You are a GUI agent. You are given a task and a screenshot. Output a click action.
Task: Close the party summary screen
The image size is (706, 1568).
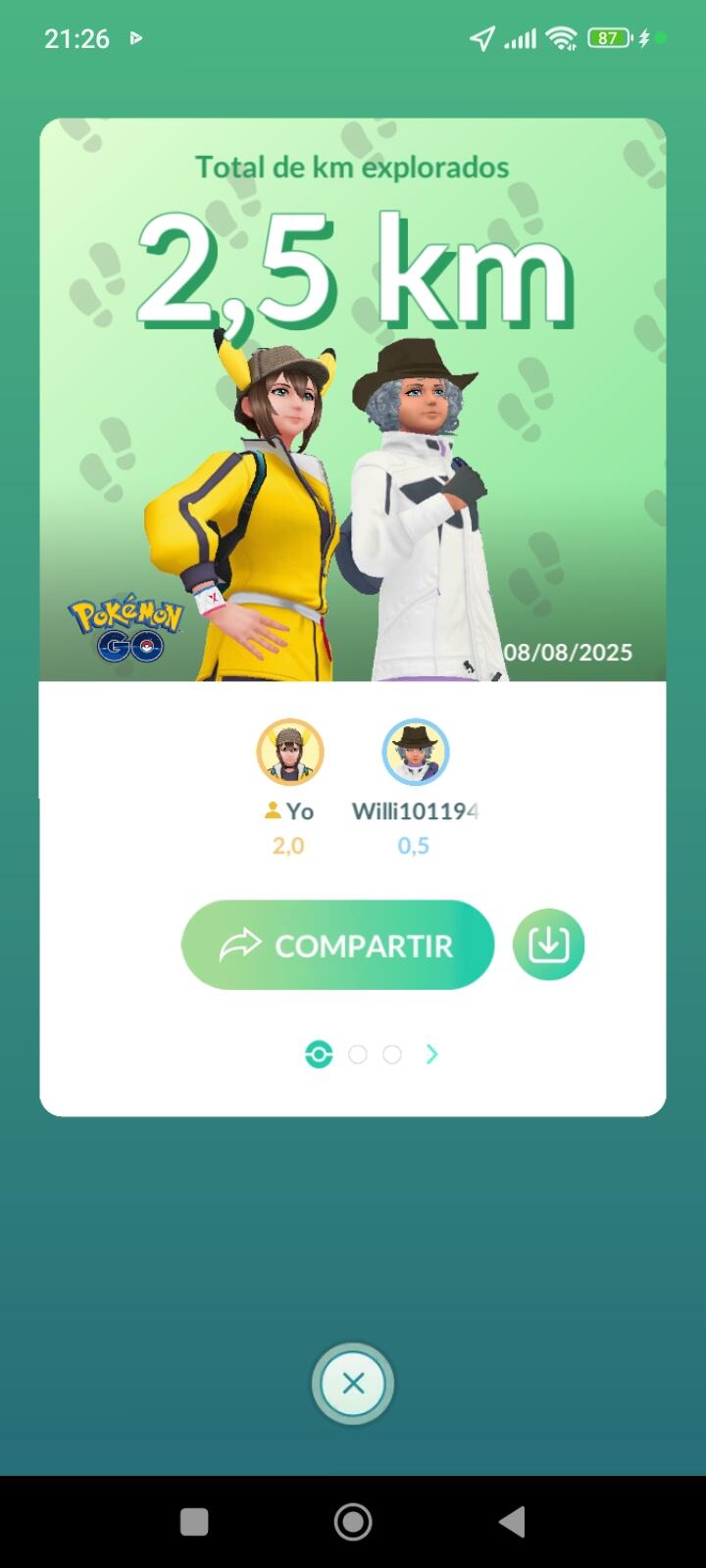pyautogui.click(x=353, y=1384)
